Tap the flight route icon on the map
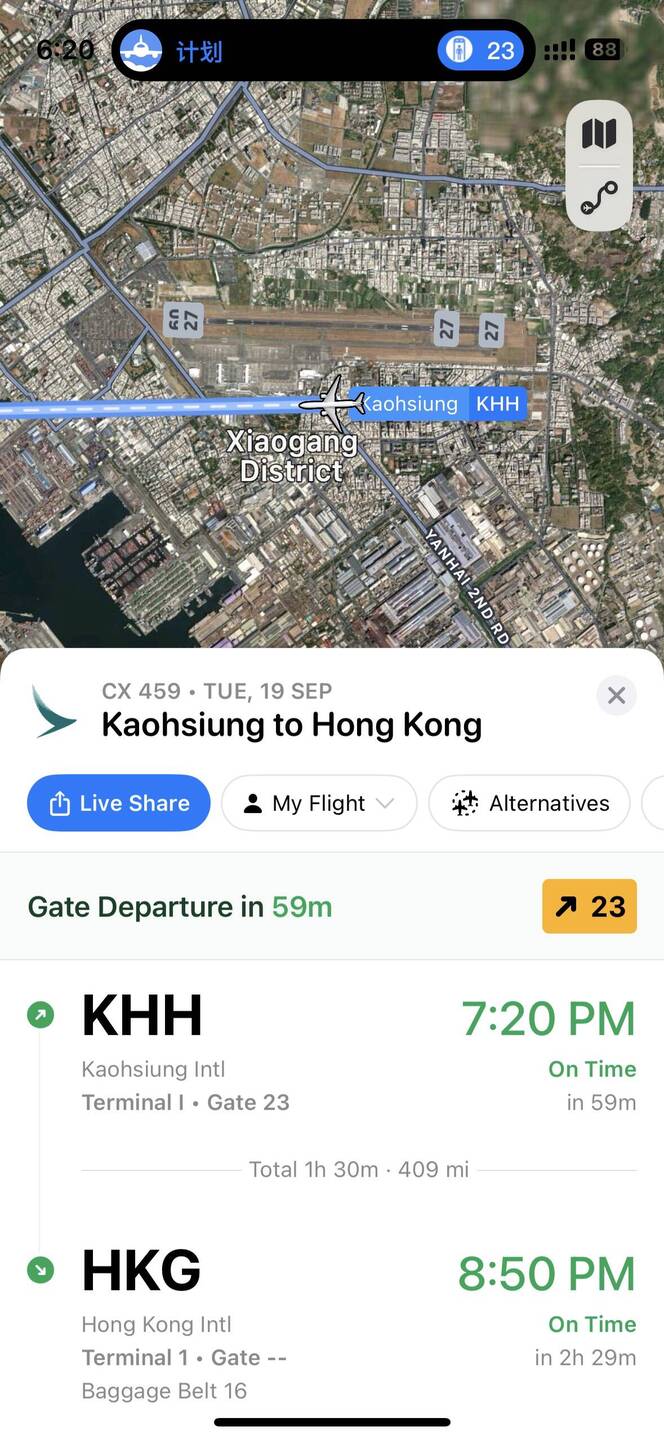This screenshot has height=1440, width=664. point(599,198)
